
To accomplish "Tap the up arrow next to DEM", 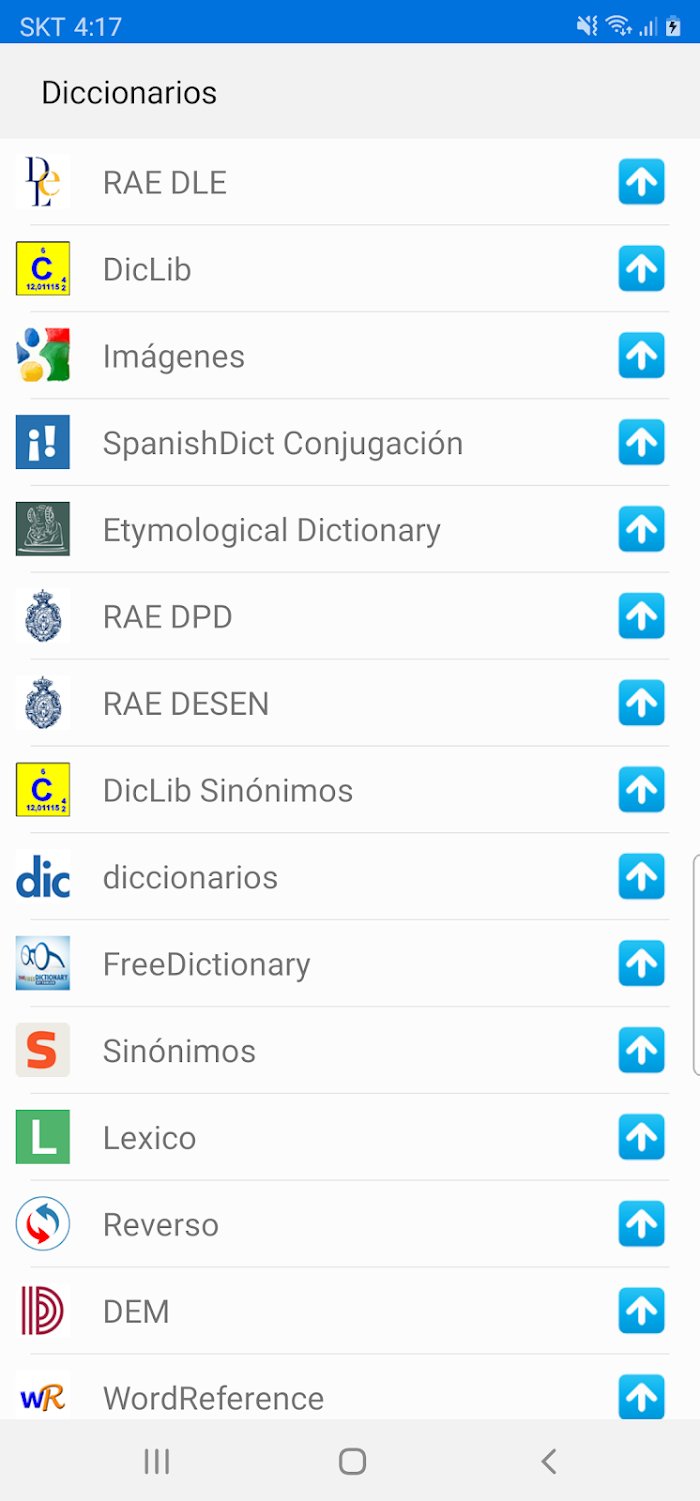I will (x=641, y=1312).
